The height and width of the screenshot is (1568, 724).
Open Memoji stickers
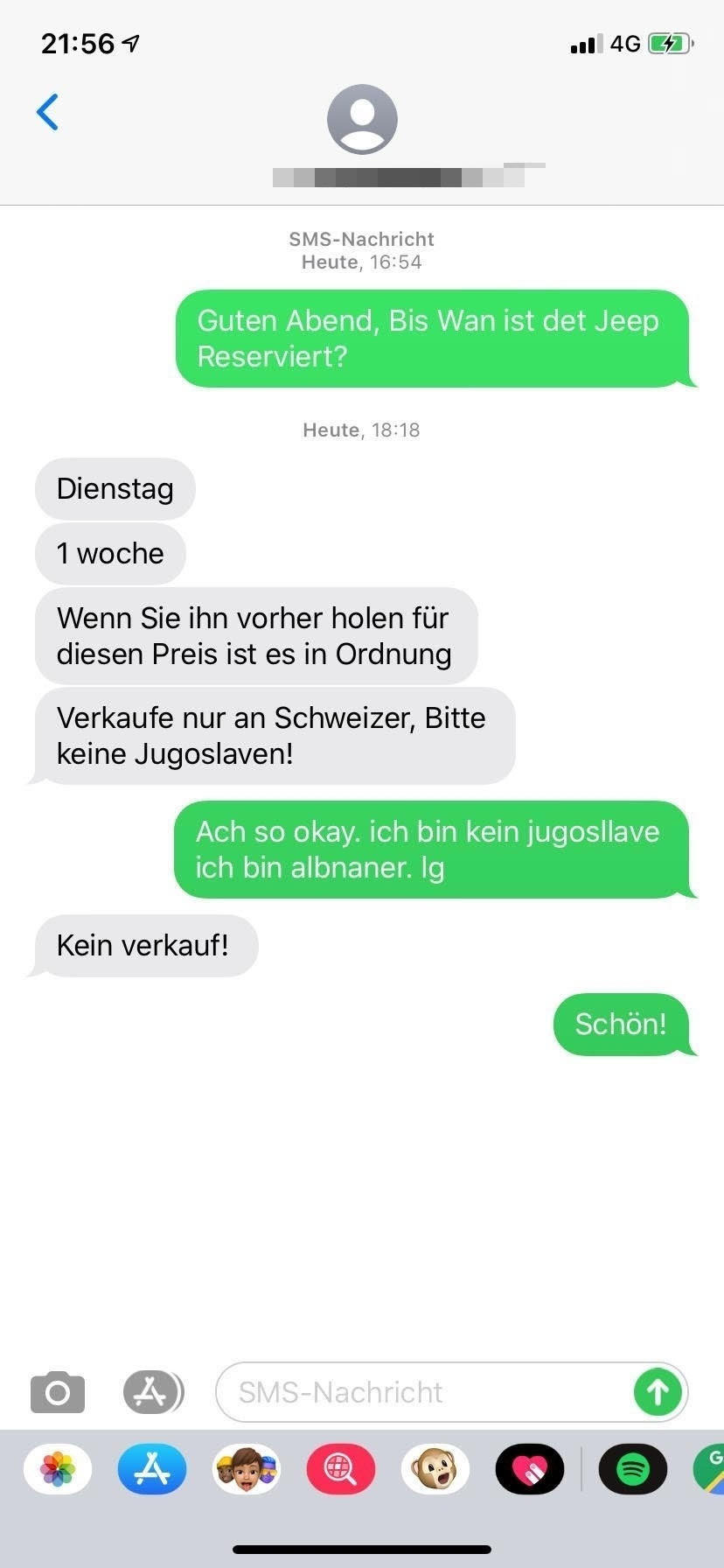pos(247,1469)
